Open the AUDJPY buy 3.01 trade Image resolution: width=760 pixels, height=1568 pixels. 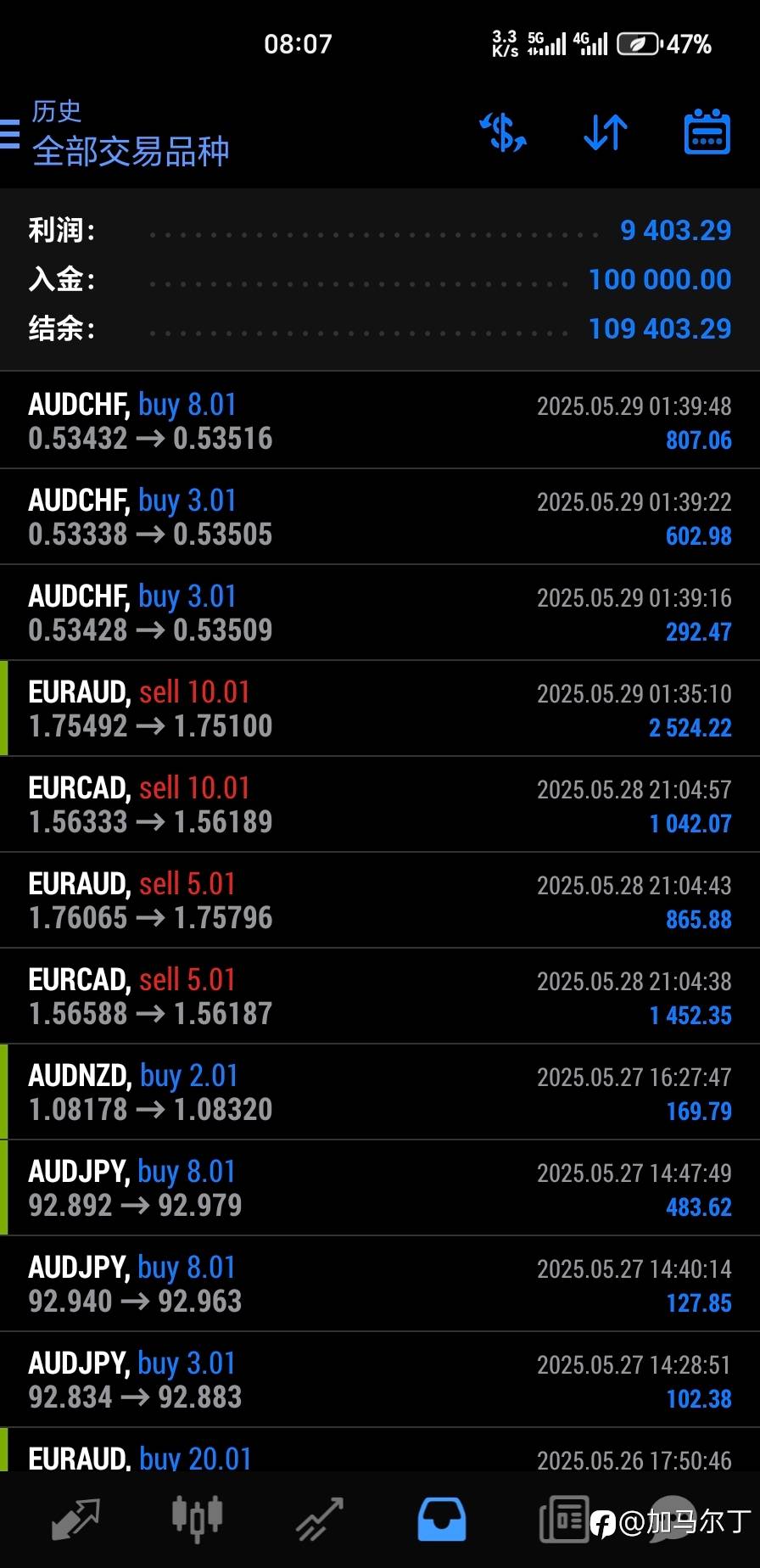[x=380, y=1380]
